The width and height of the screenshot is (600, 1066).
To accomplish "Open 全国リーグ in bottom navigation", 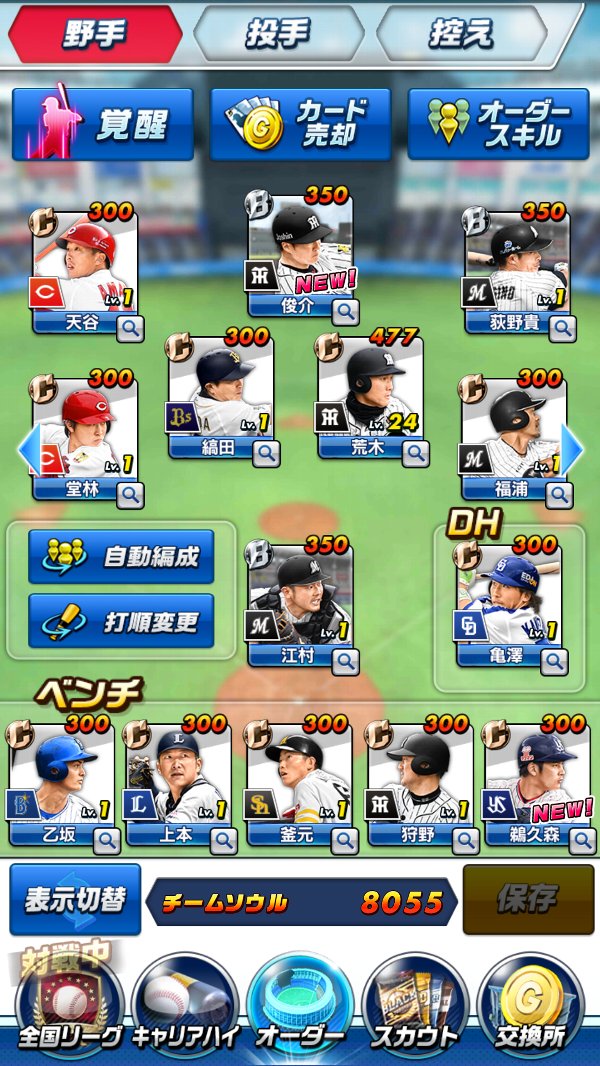I will 68,1005.
